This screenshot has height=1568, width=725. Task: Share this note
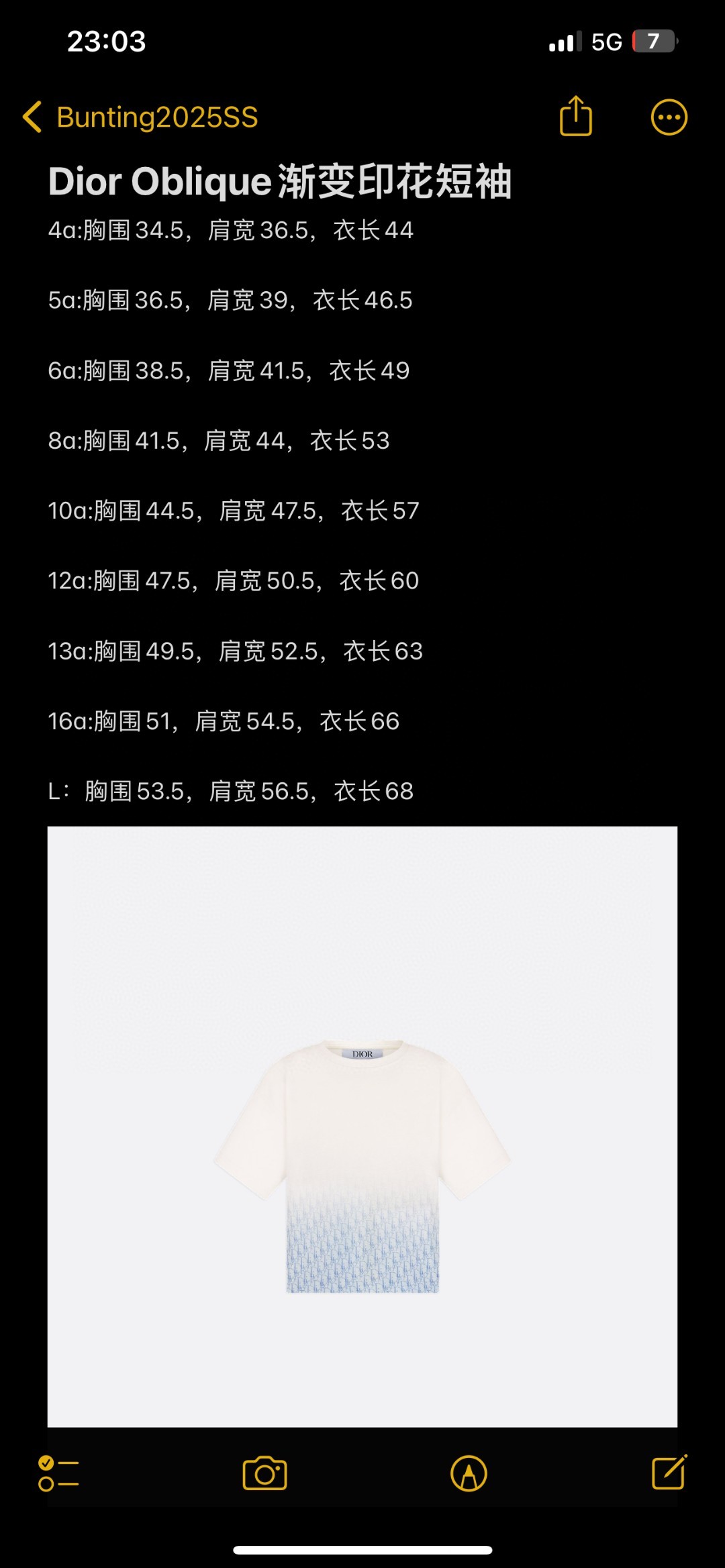click(x=575, y=117)
